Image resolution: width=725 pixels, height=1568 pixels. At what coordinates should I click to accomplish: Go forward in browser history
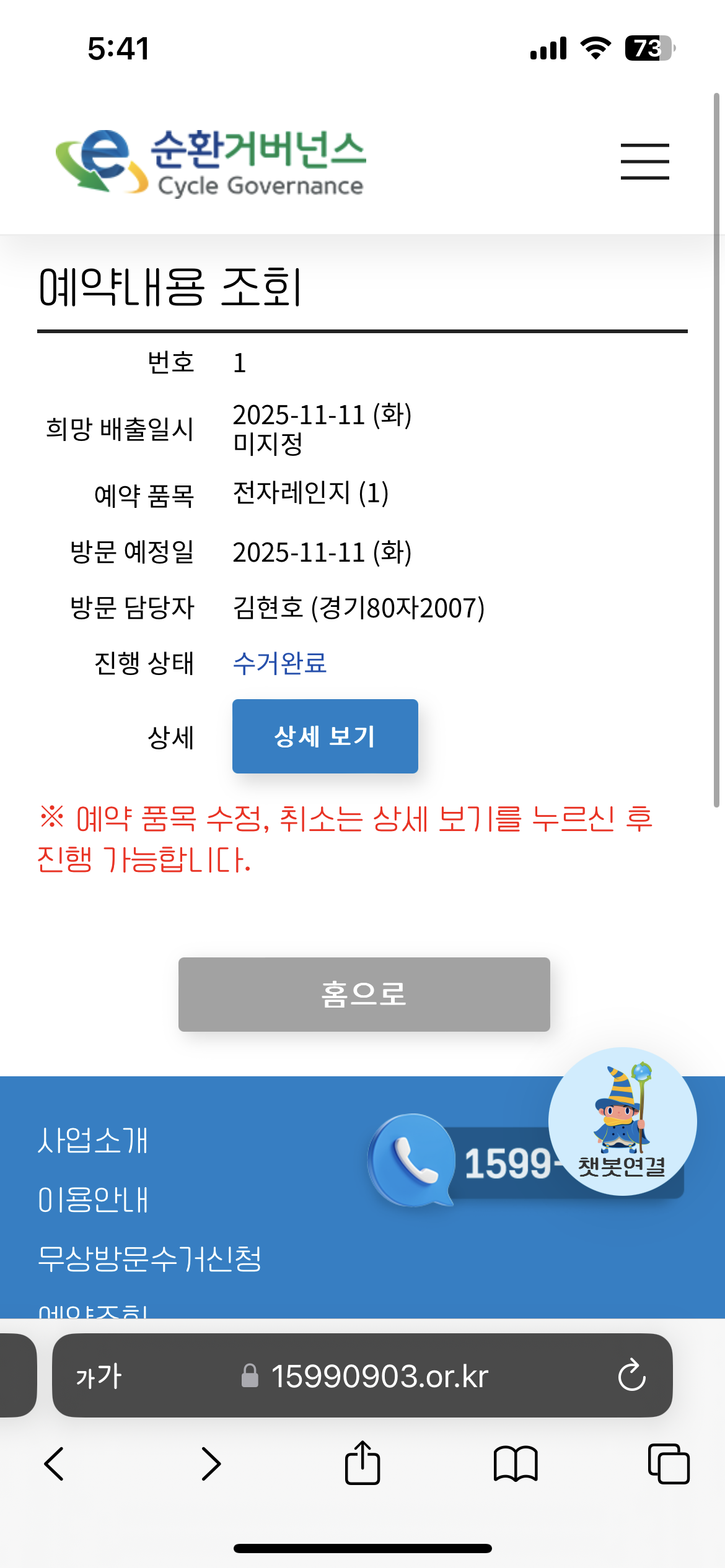[x=211, y=1464]
